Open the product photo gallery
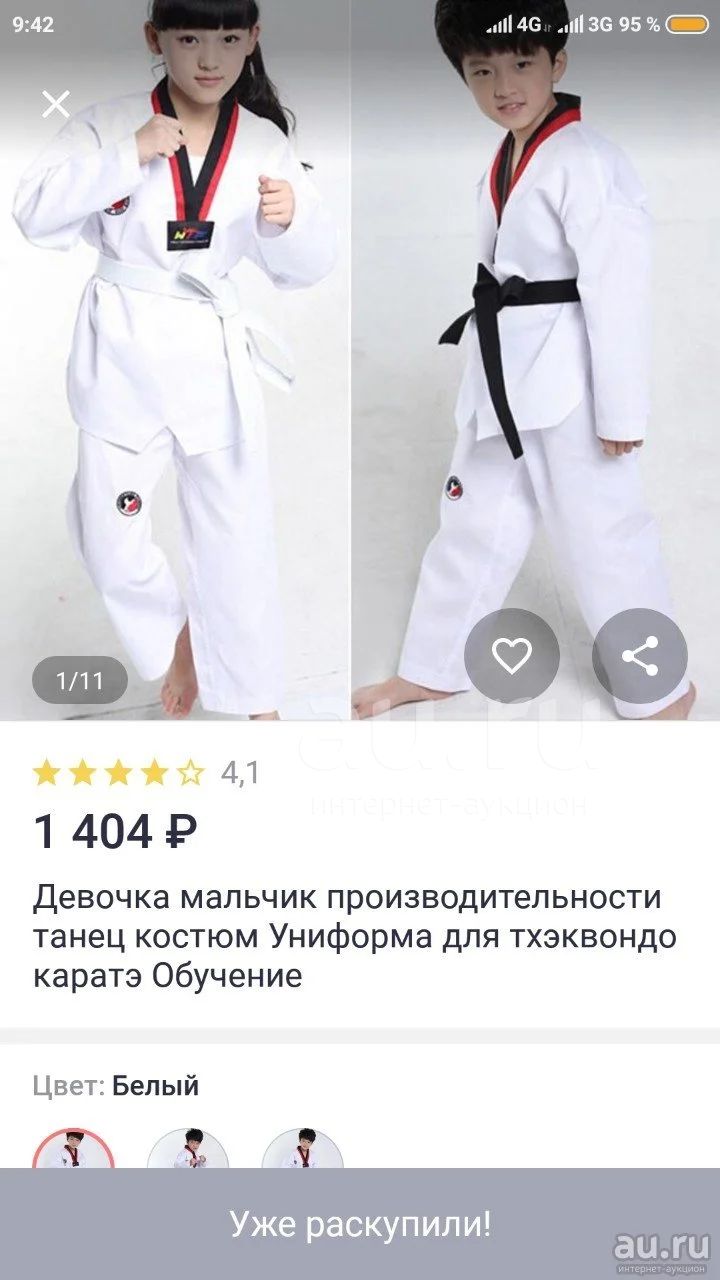720x1280 pixels. click(x=360, y=360)
